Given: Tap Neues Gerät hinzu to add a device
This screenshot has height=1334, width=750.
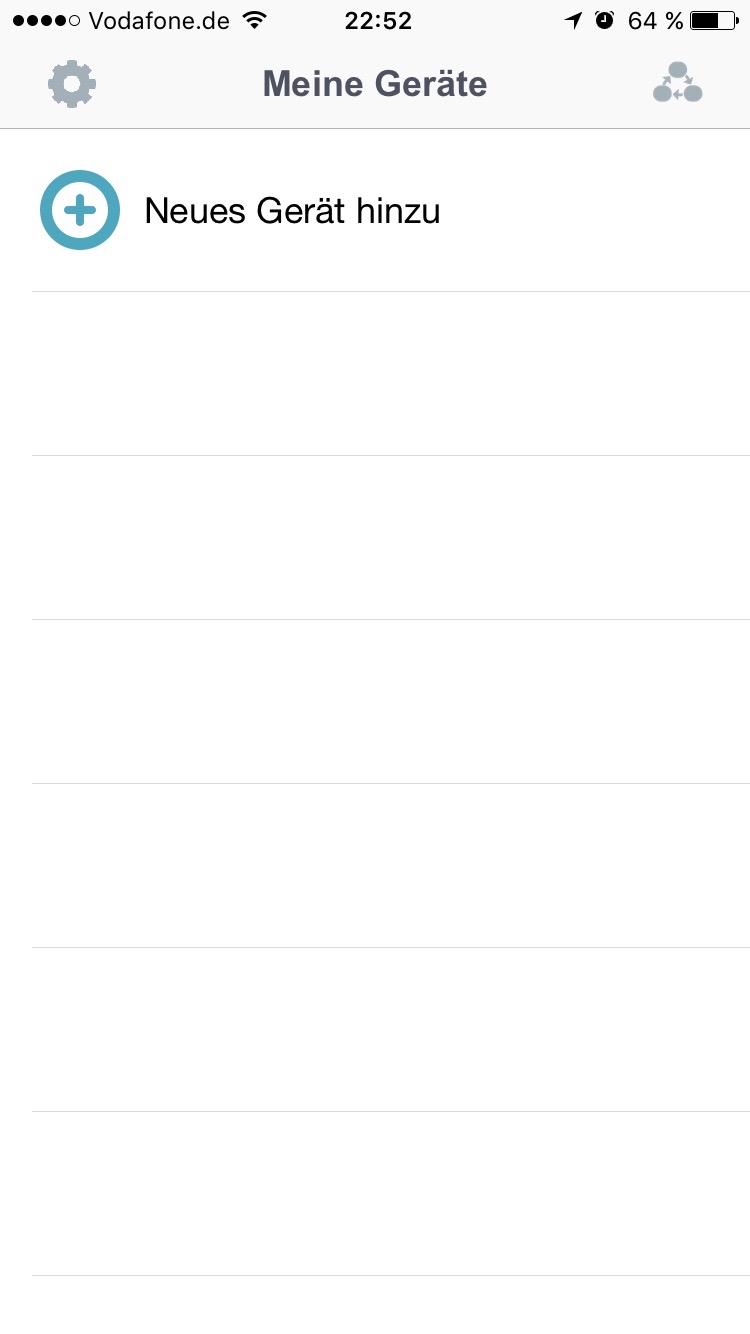Looking at the screenshot, I should (x=290, y=211).
